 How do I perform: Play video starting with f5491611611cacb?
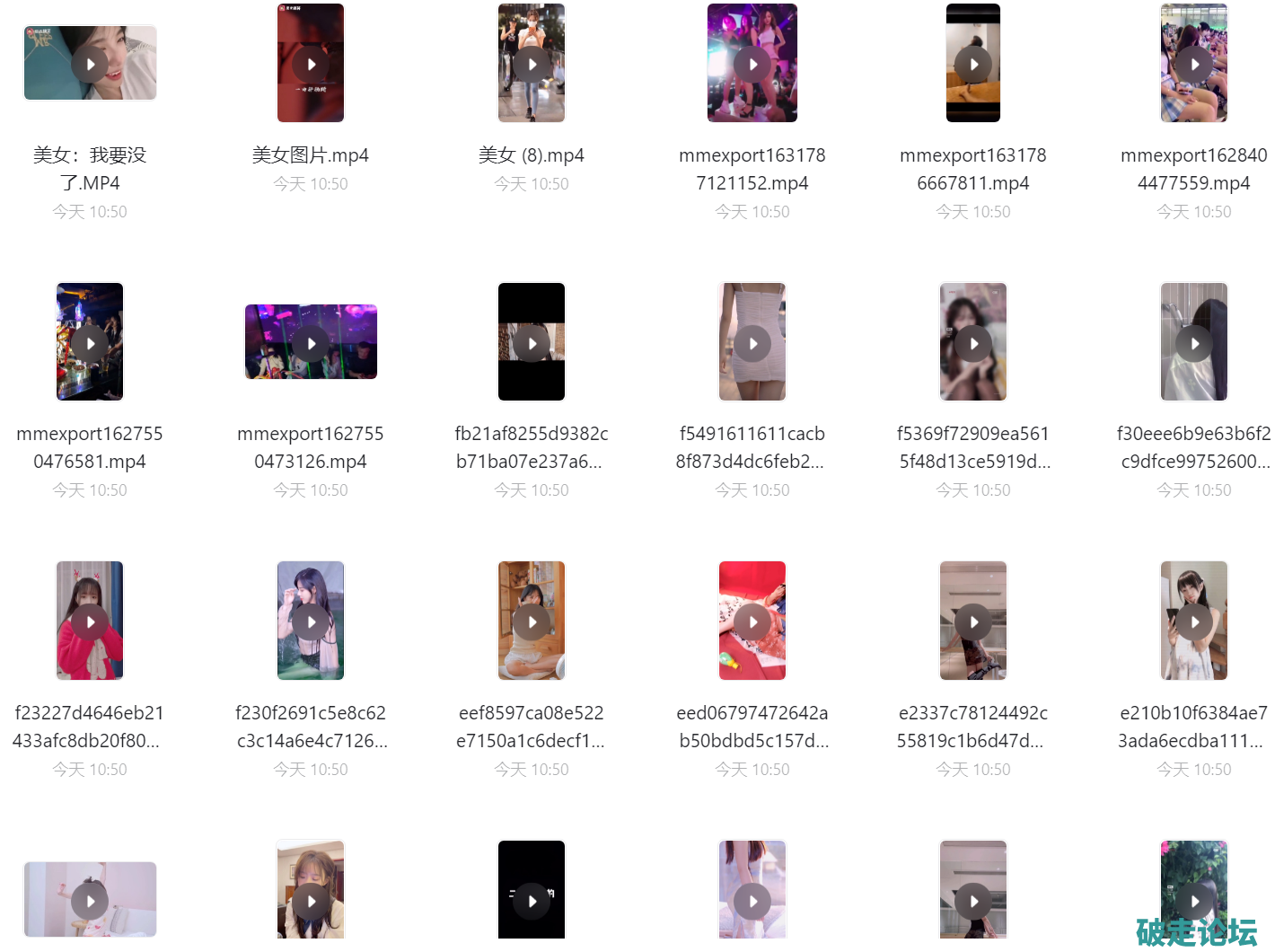752,343
